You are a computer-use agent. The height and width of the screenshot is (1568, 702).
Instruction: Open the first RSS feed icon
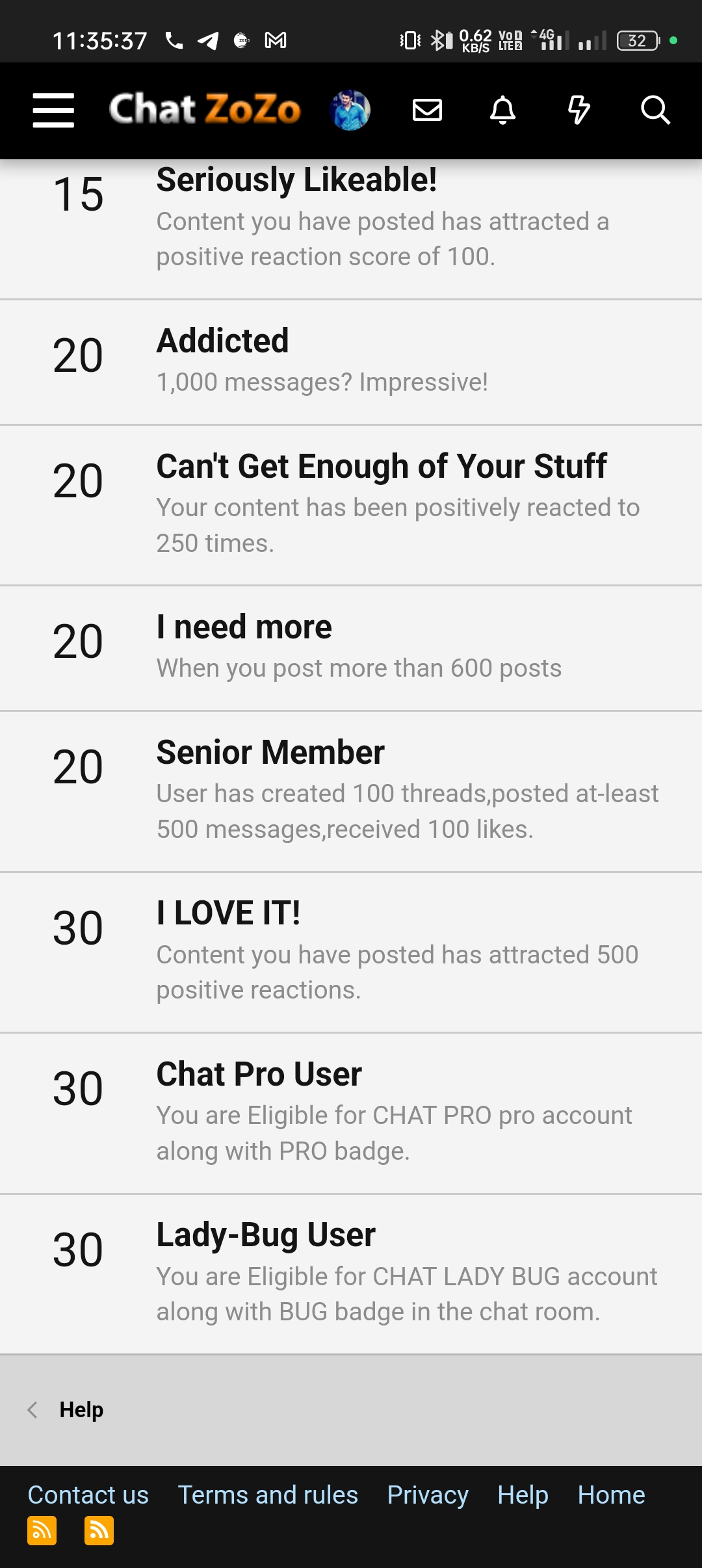click(42, 1531)
